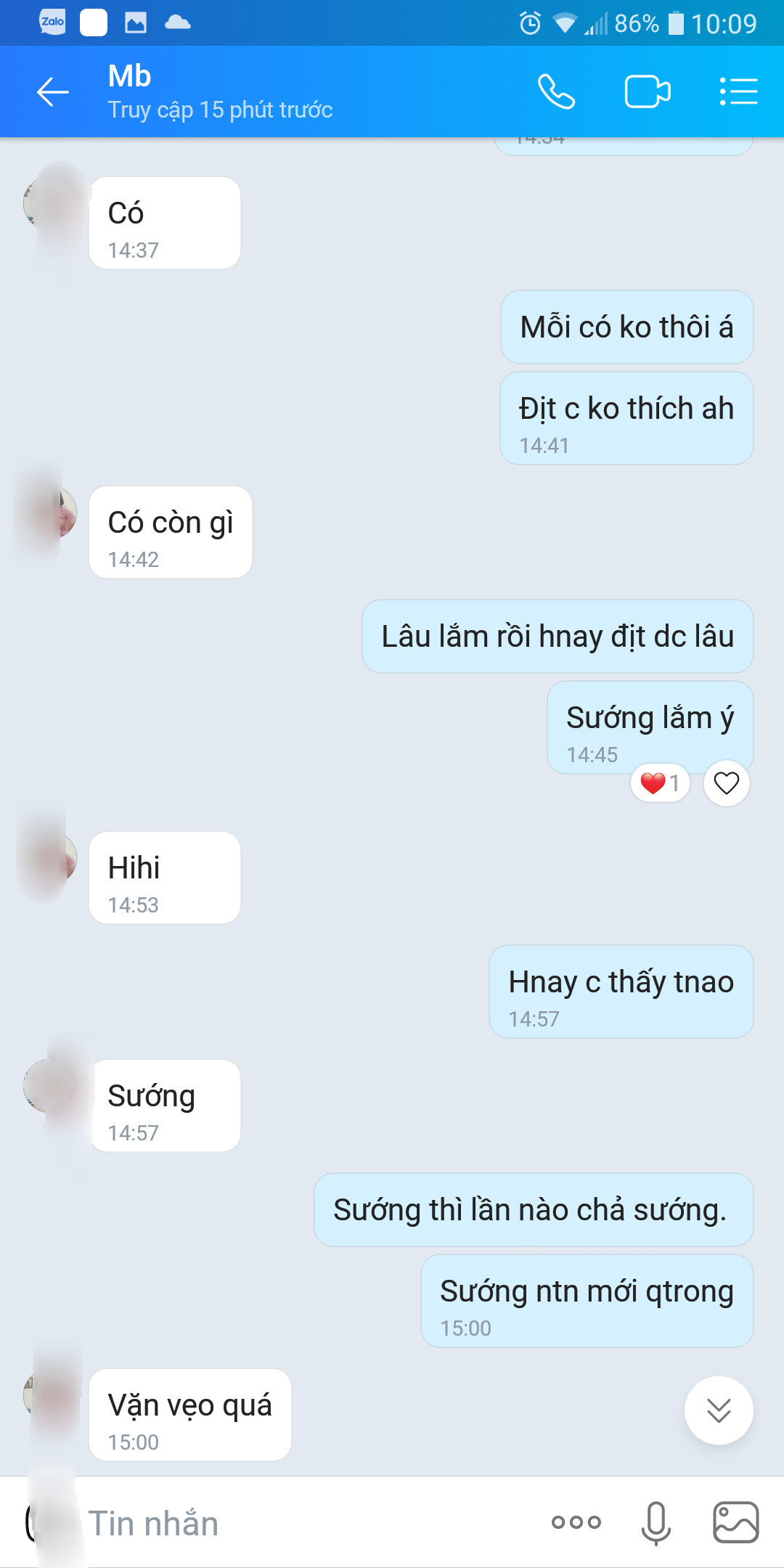Tap the empty heart to react to the 14:45 message
The image size is (784, 1568).
point(726,783)
